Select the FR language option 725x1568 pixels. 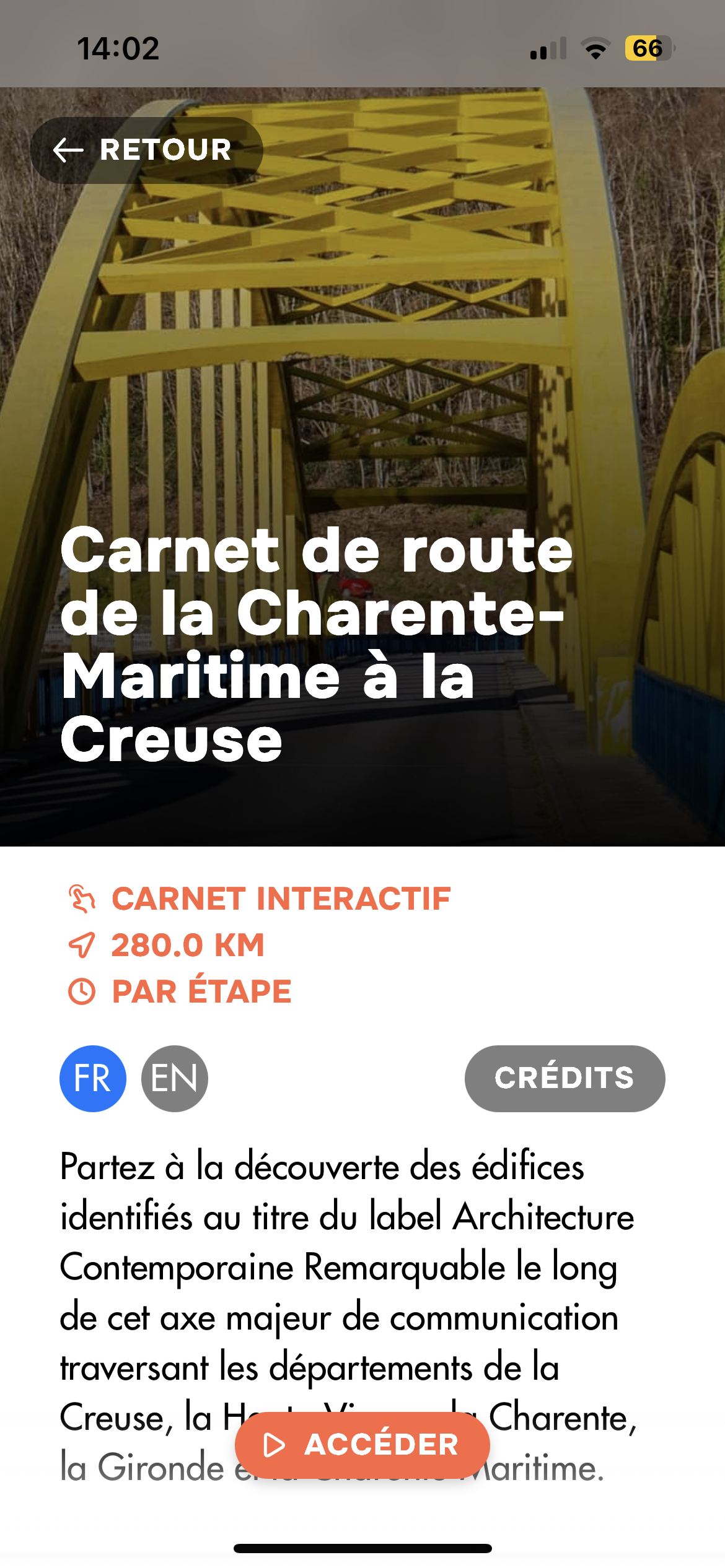[x=93, y=1078]
